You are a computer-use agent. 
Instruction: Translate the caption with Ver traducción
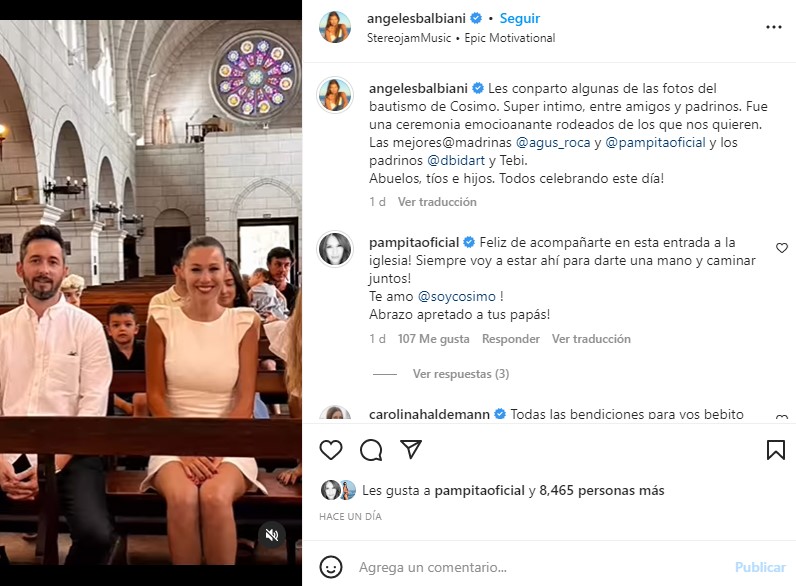click(437, 201)
